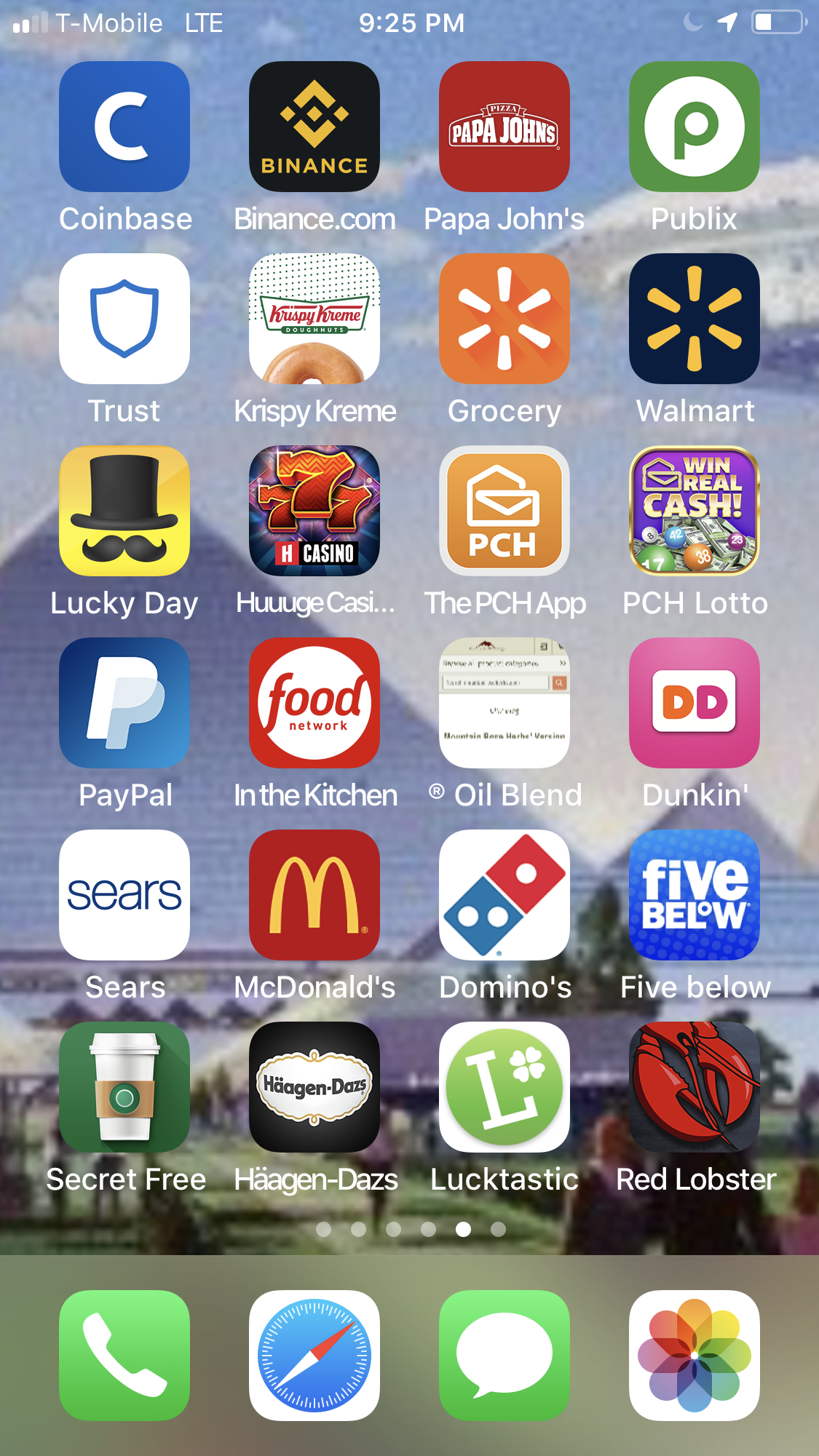Open the Photos app in dock

[695, 1356]
